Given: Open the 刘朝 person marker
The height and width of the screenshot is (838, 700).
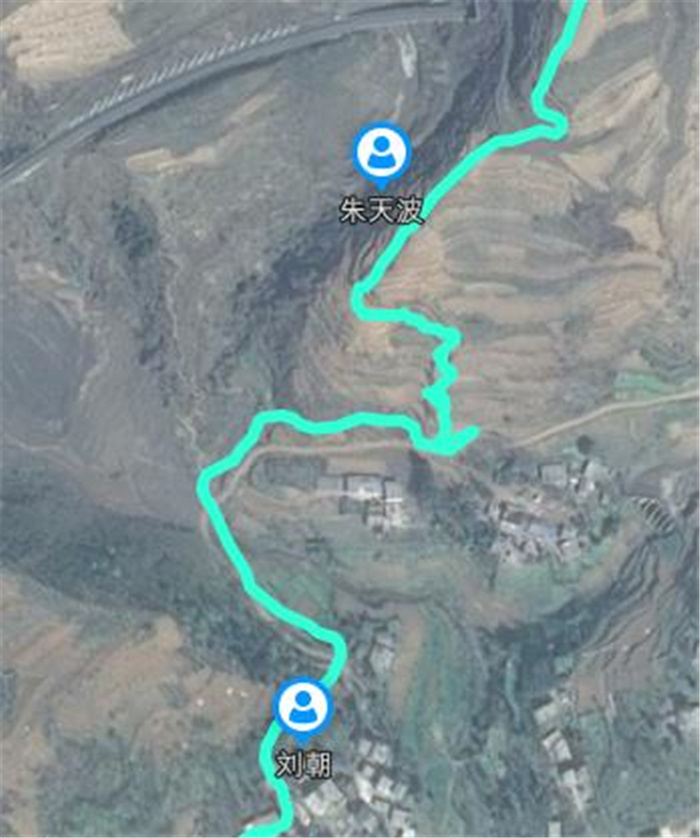Looking at the screenshot, I should coord(302,707).
